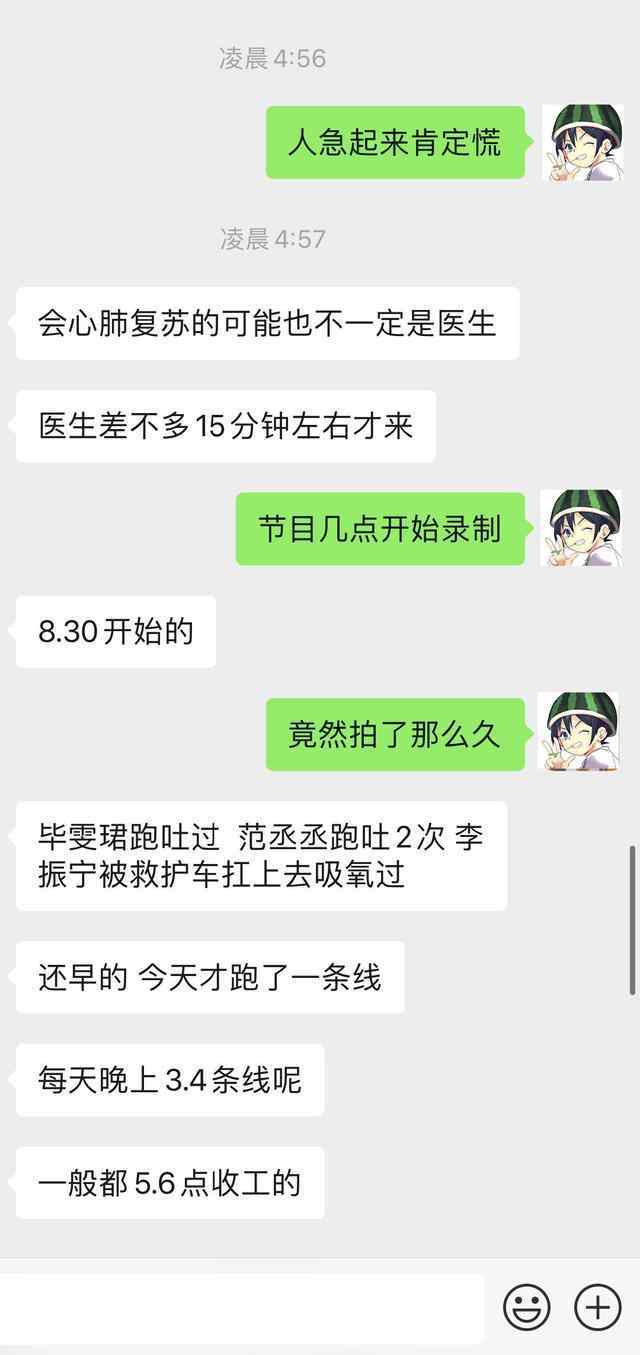Open the emoji sticker picker
Screen dimensions: 640x1355
click(527, 1307)
